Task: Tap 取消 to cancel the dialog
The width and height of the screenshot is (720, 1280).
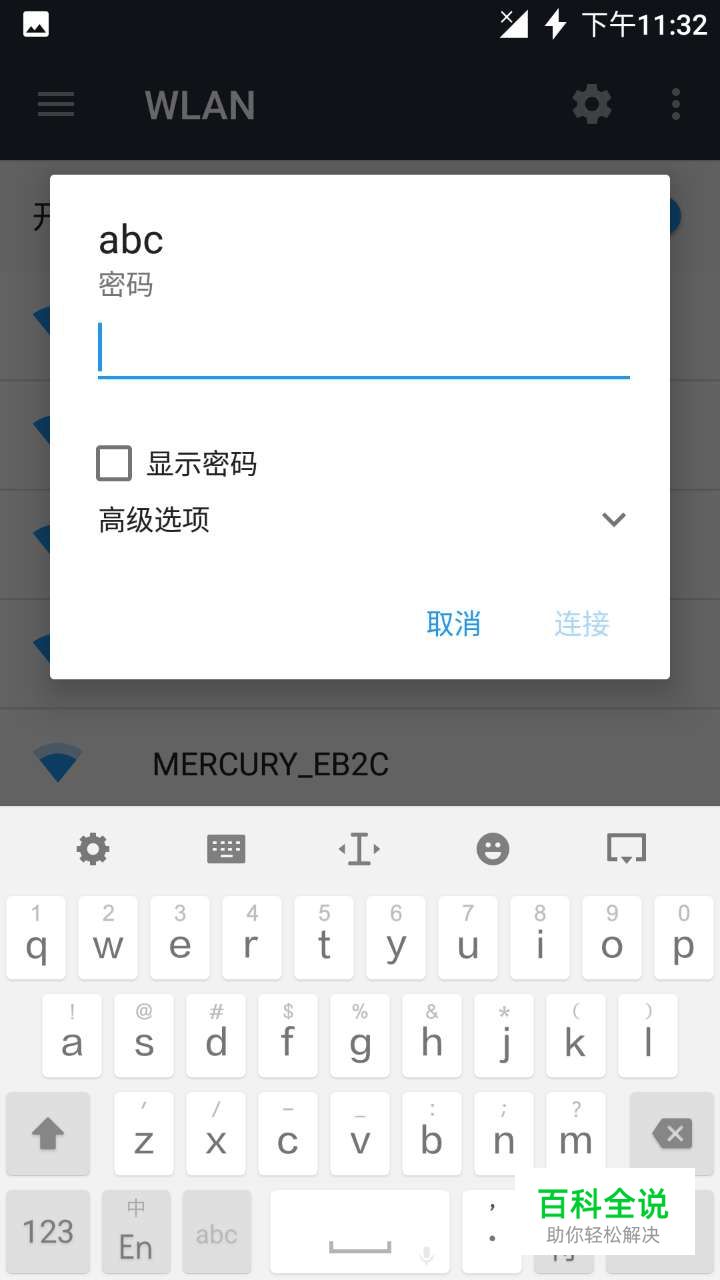Action: tap(453, 624)
